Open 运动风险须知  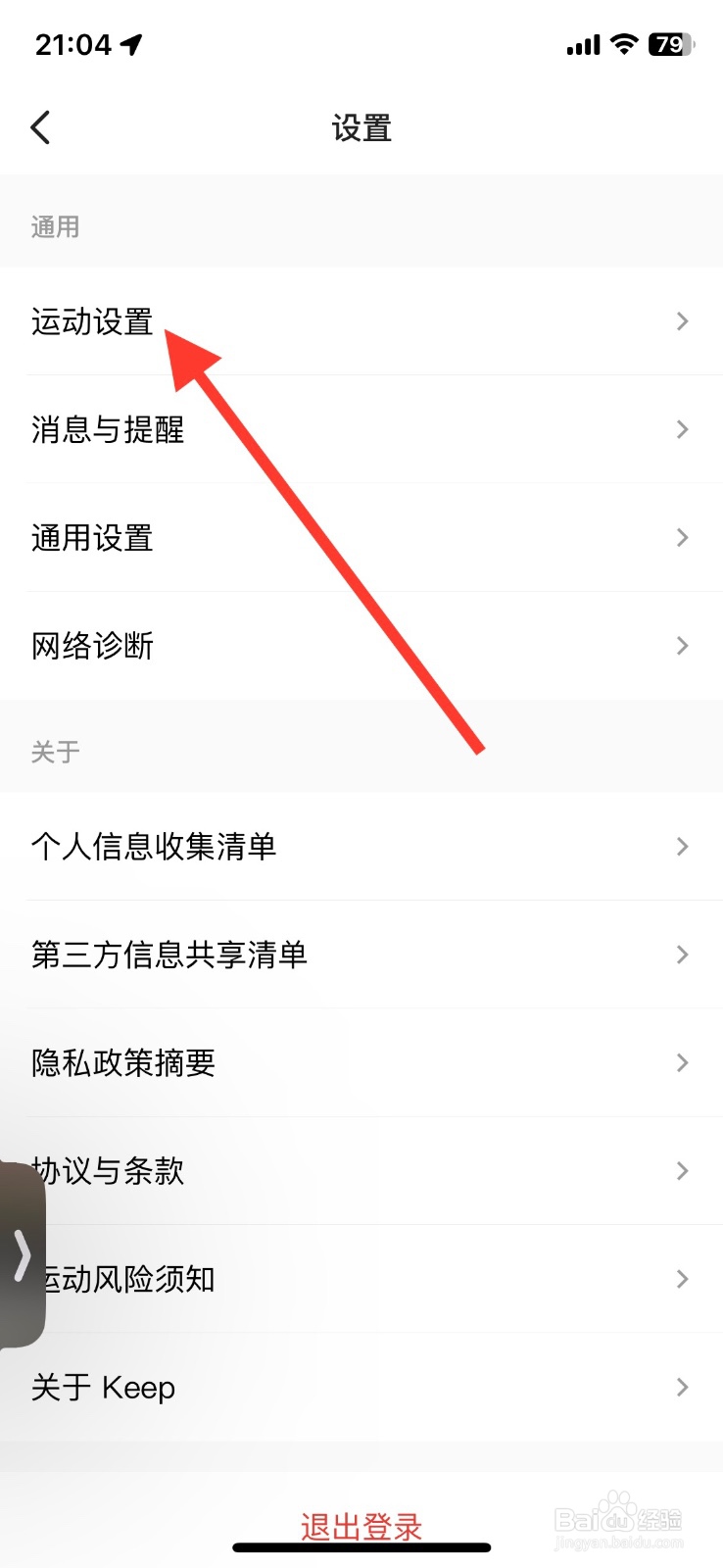point(361,1278)
